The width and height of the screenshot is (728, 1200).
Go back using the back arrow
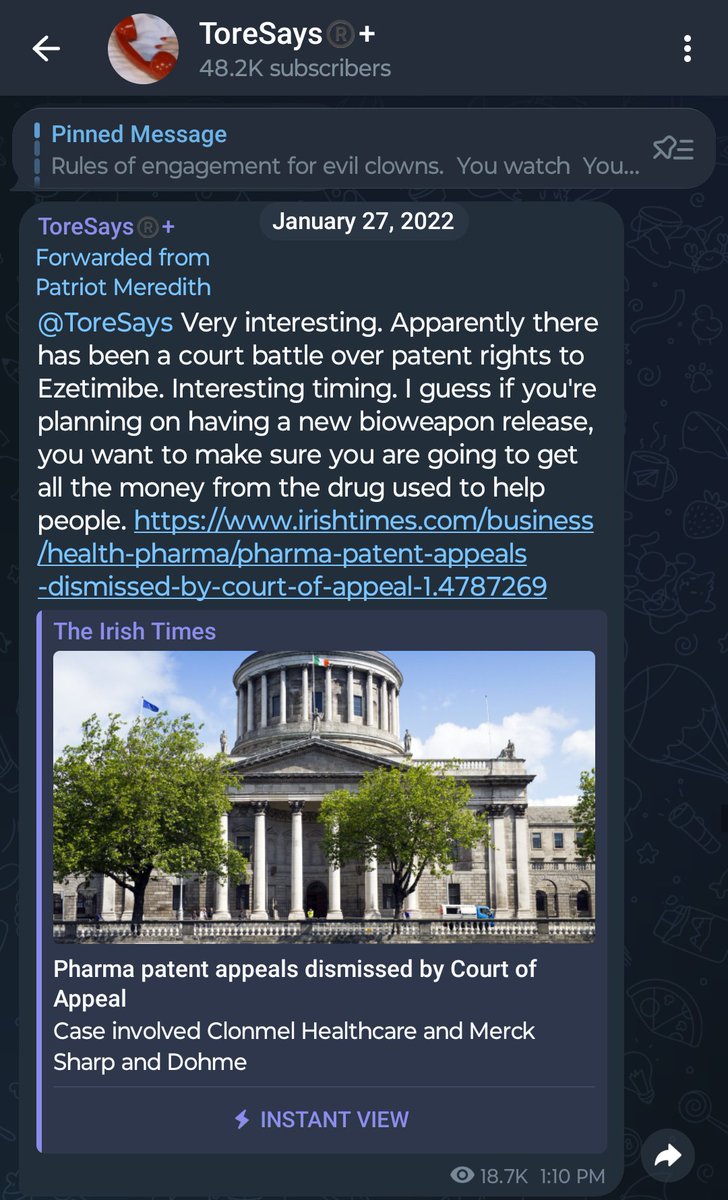[x=47, y=49]
